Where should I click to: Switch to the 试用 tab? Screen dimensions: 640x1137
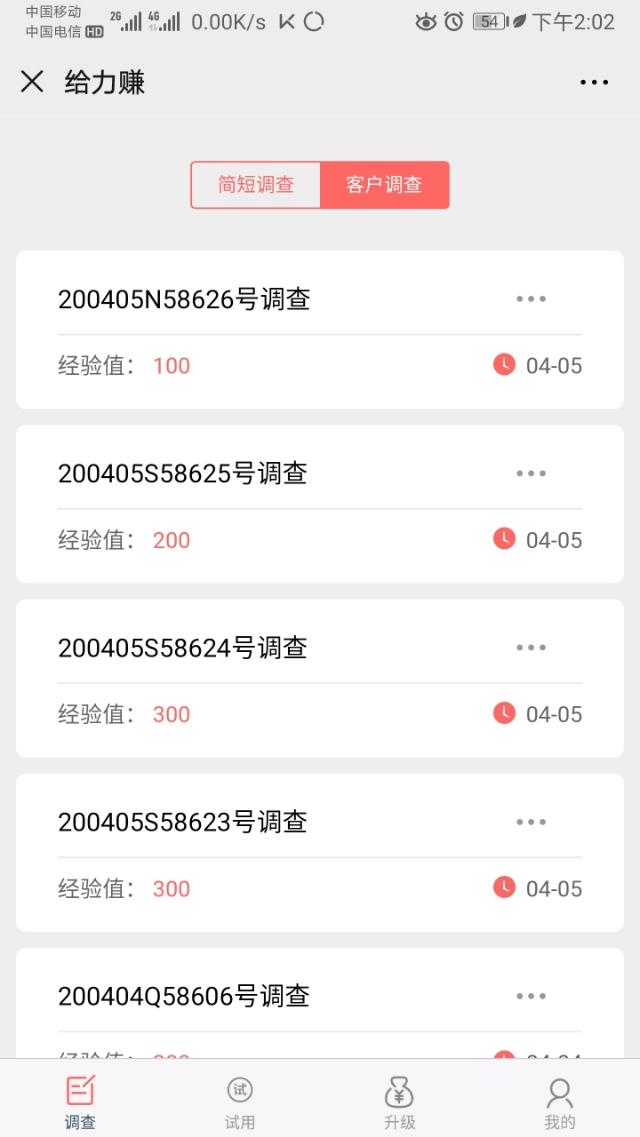click(240, 1101)
